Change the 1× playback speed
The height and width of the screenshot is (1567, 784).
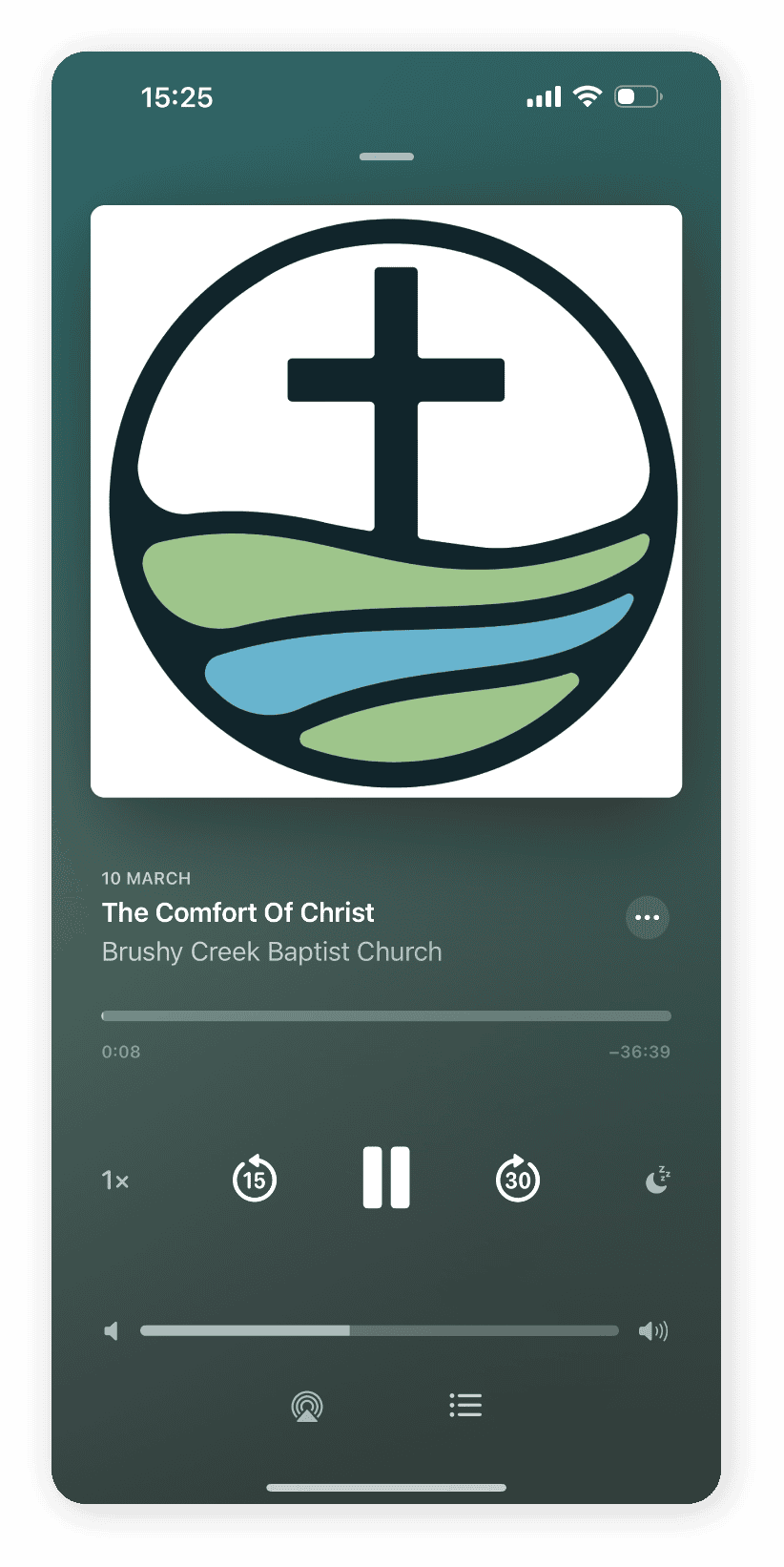coord(115,1180)
